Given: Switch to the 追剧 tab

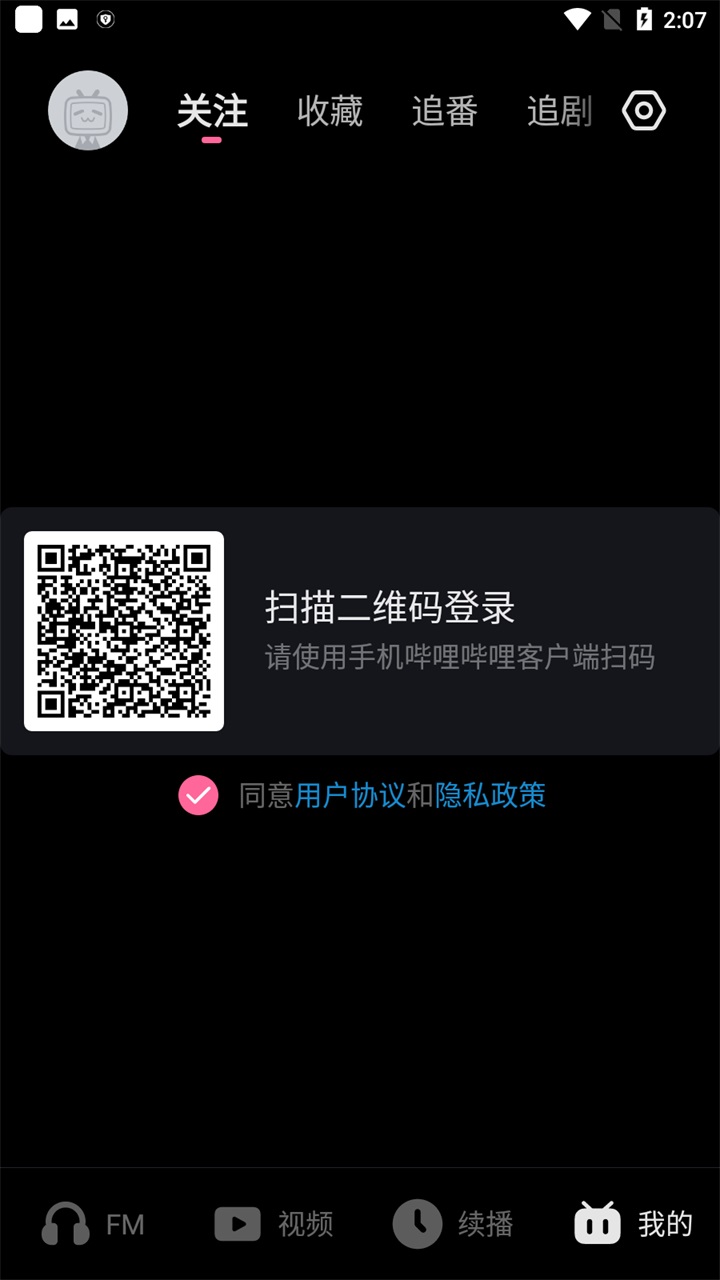Looking at the screenshot, I should click(560, 111).
